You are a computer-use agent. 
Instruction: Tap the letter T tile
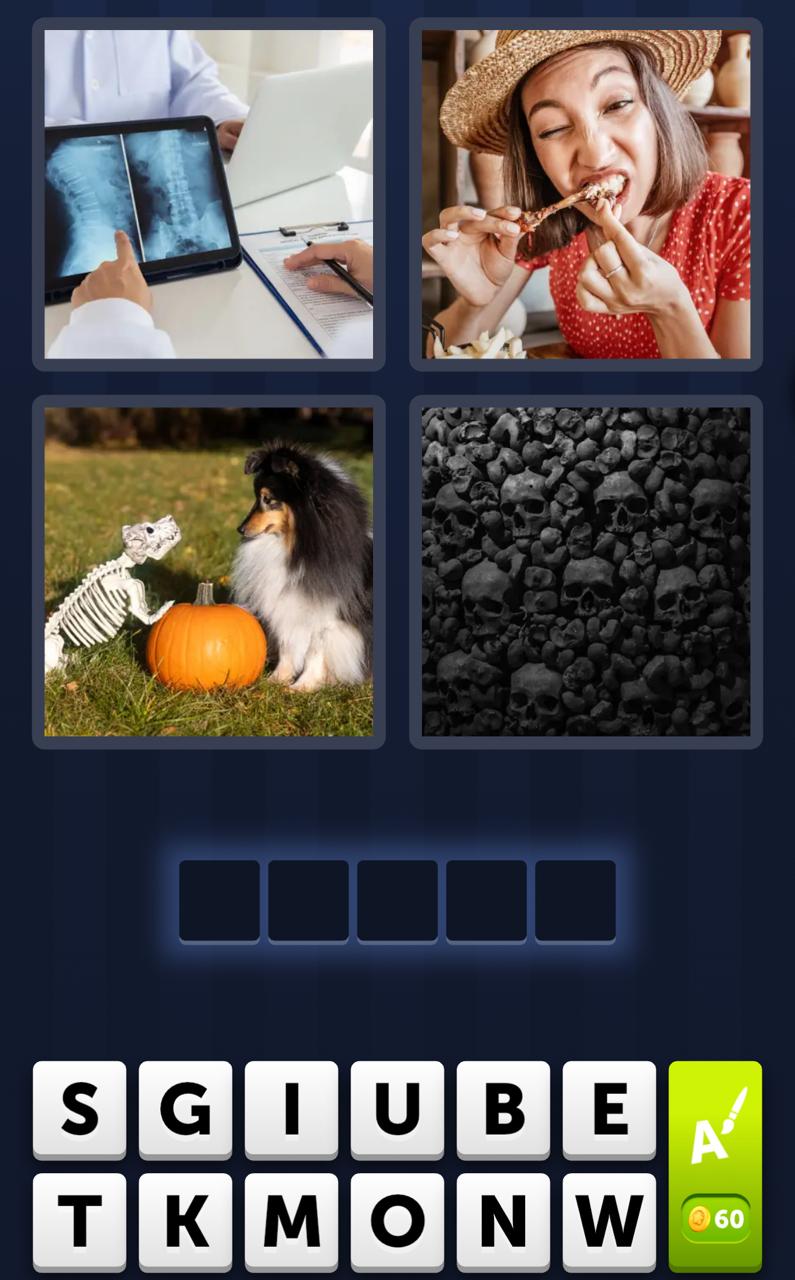[80, 1220]
